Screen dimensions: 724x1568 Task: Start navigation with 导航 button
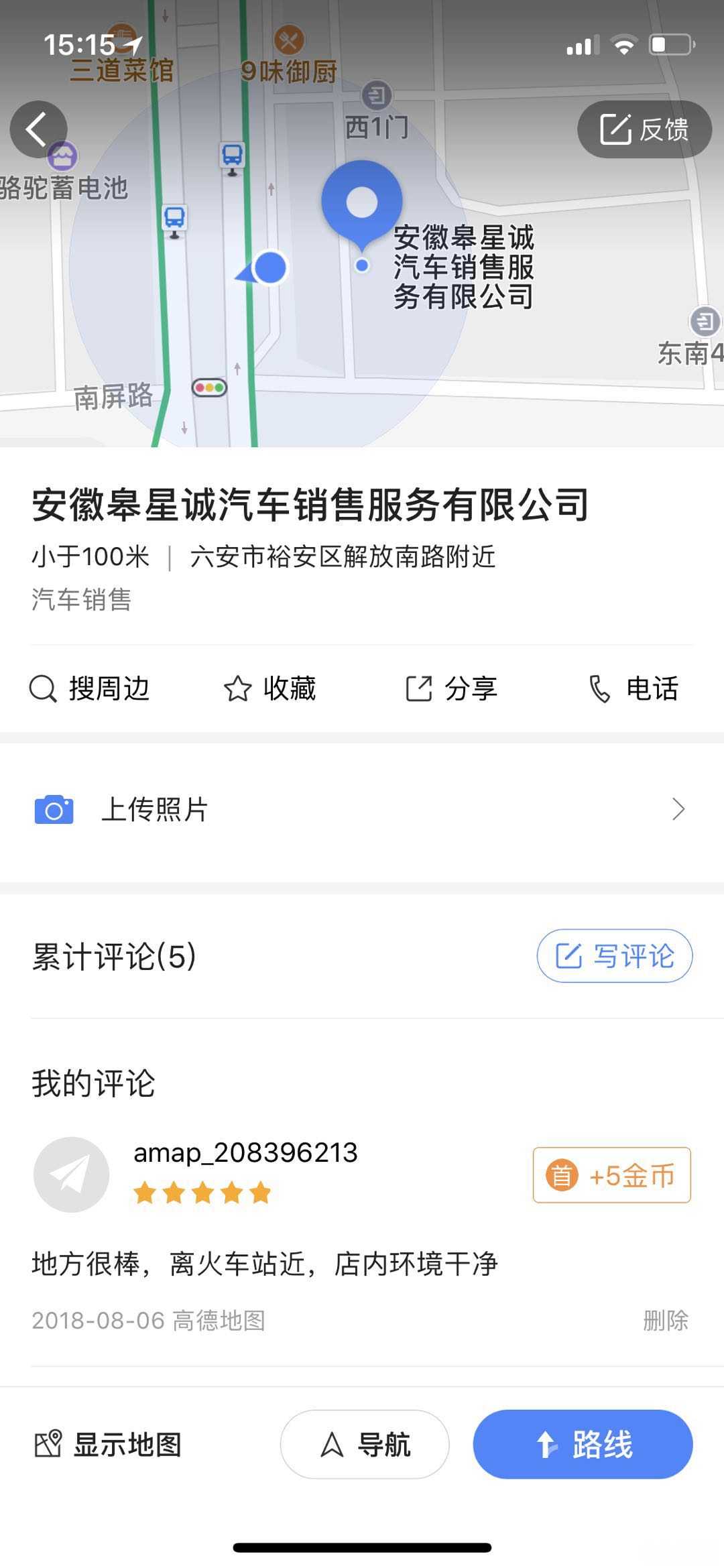[x=365, y=1444]
